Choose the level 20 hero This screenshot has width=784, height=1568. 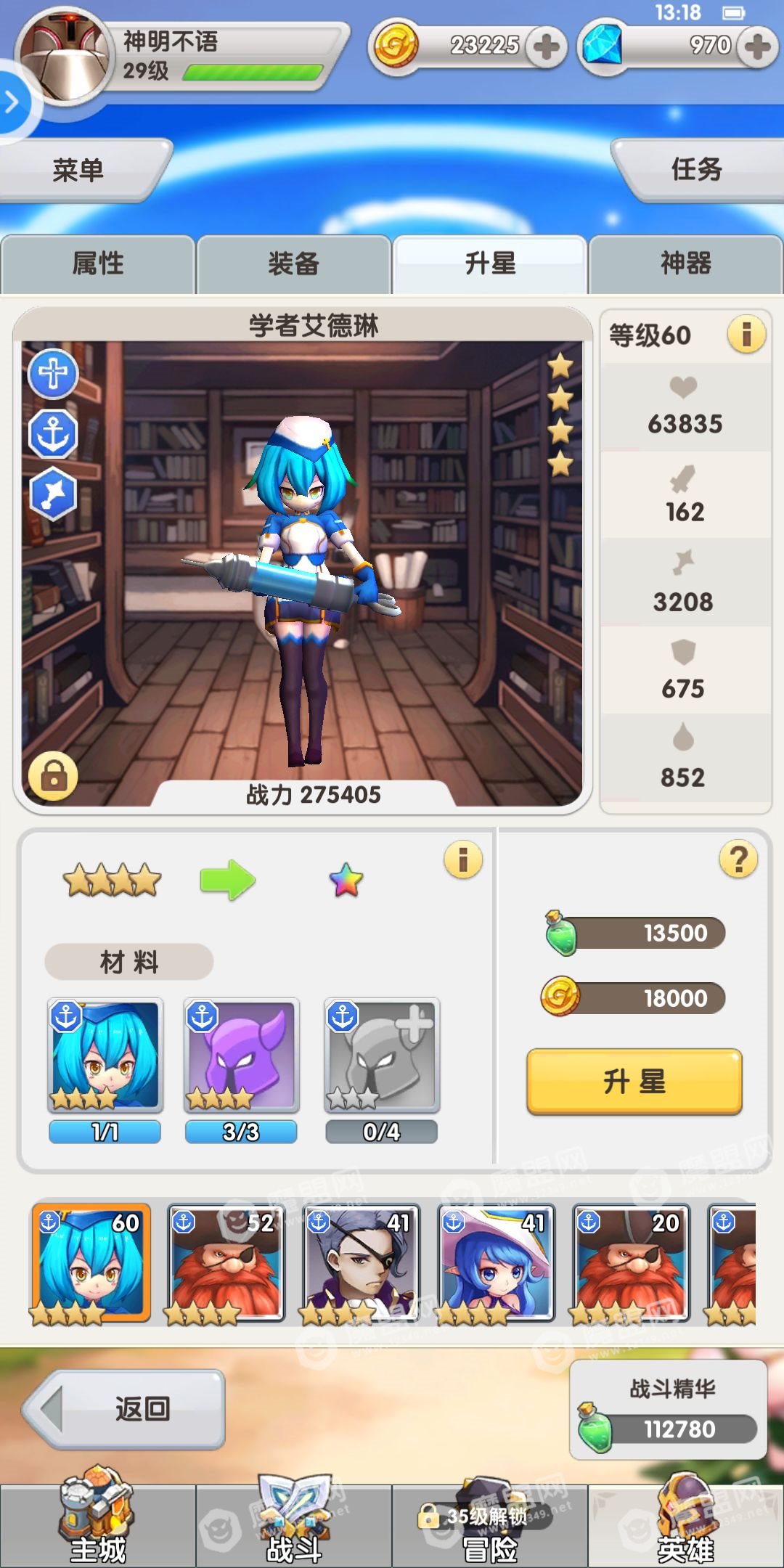tap(629, 1263)
